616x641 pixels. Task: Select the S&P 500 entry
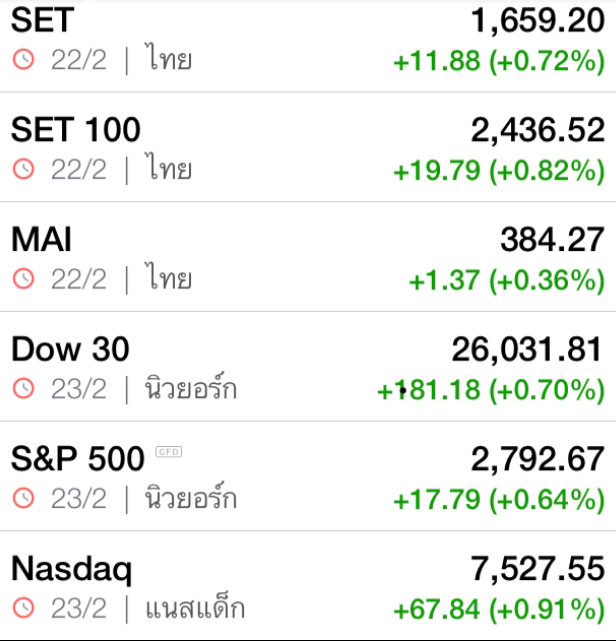tap(308, 476)
